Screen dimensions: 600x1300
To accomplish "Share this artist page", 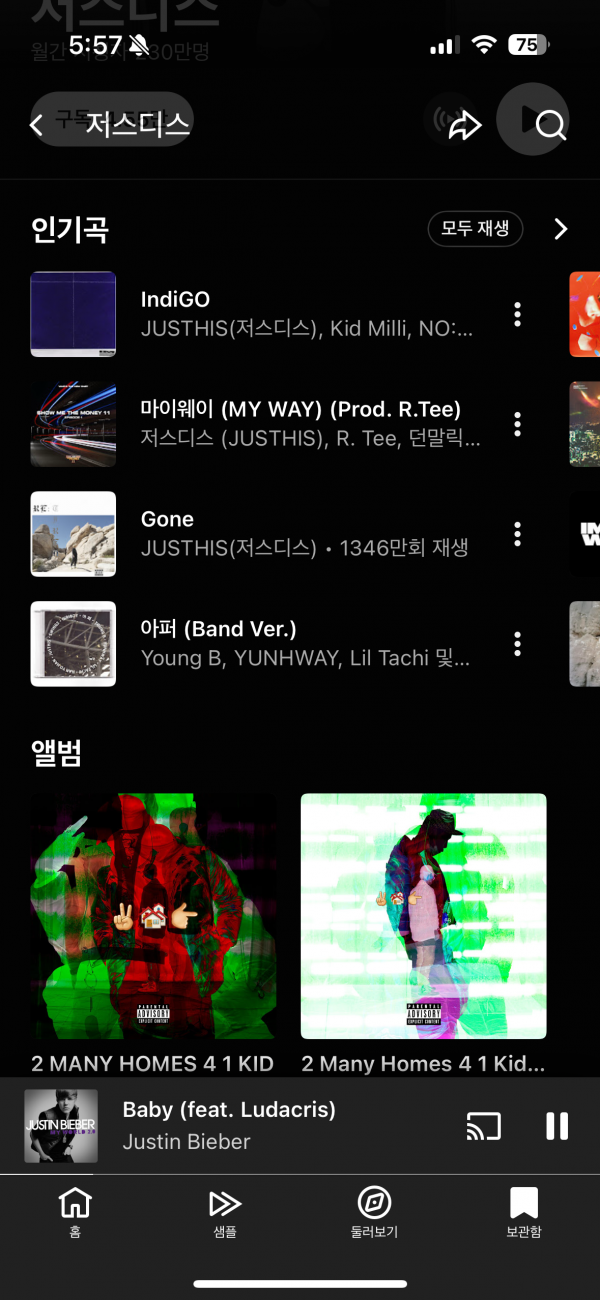I will tap(465, 125).
